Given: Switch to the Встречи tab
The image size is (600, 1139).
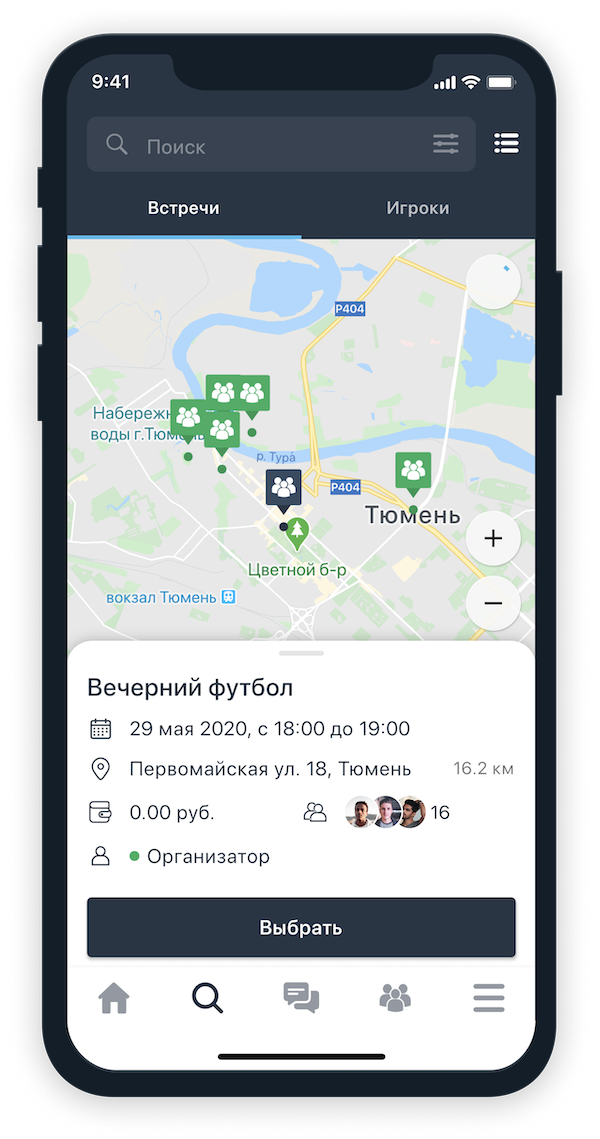Looking at the screenshot, I should pos(183,208).
